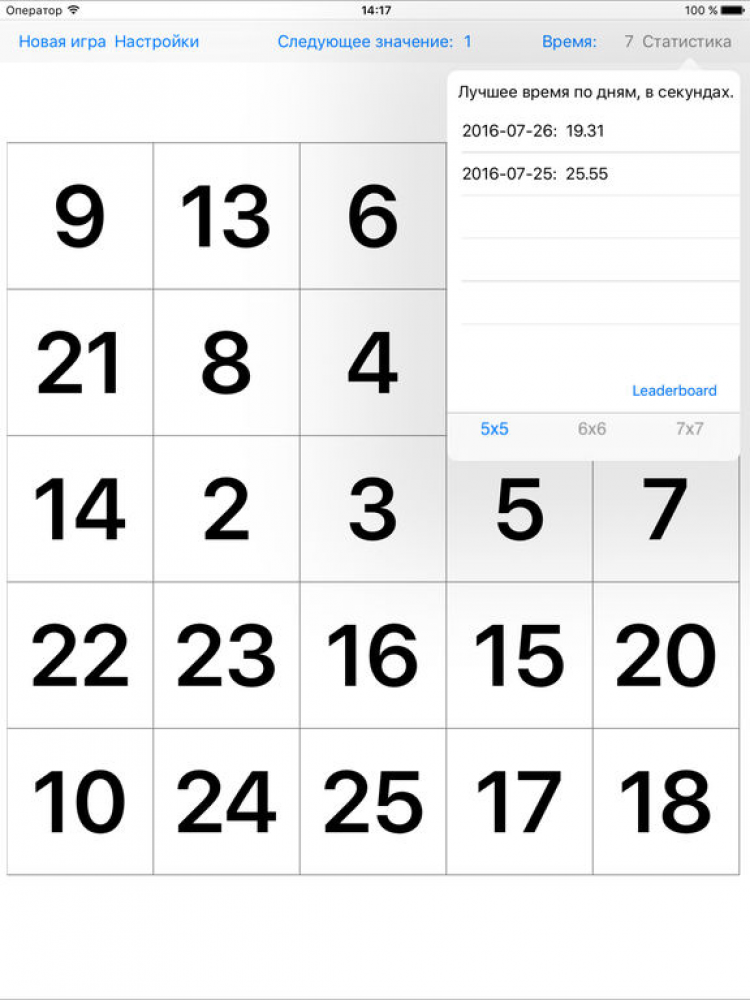
Task: Switch to the 5x5 statistics tab
Action: tap(494, 429)
